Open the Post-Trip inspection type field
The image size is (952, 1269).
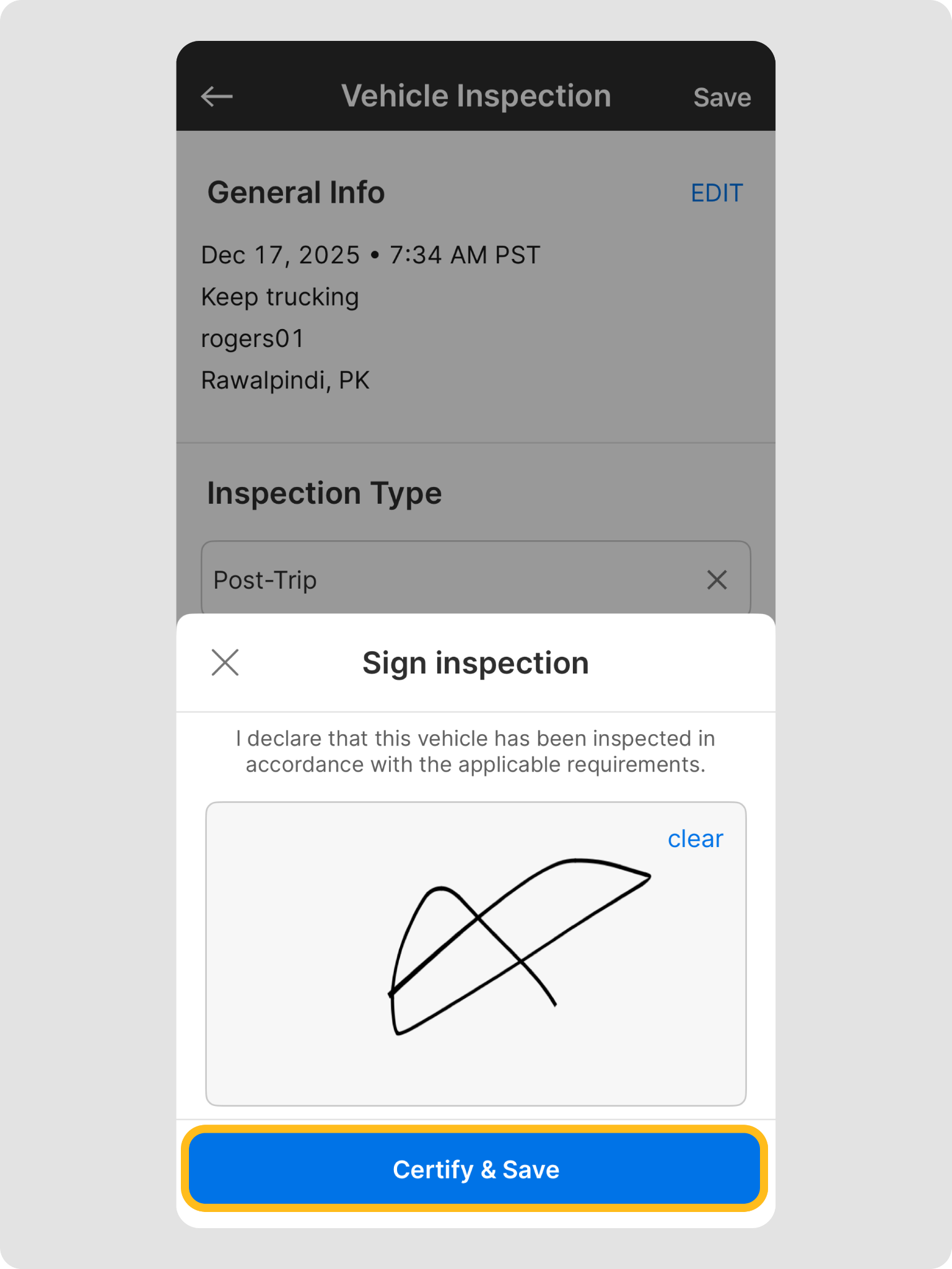434,580
